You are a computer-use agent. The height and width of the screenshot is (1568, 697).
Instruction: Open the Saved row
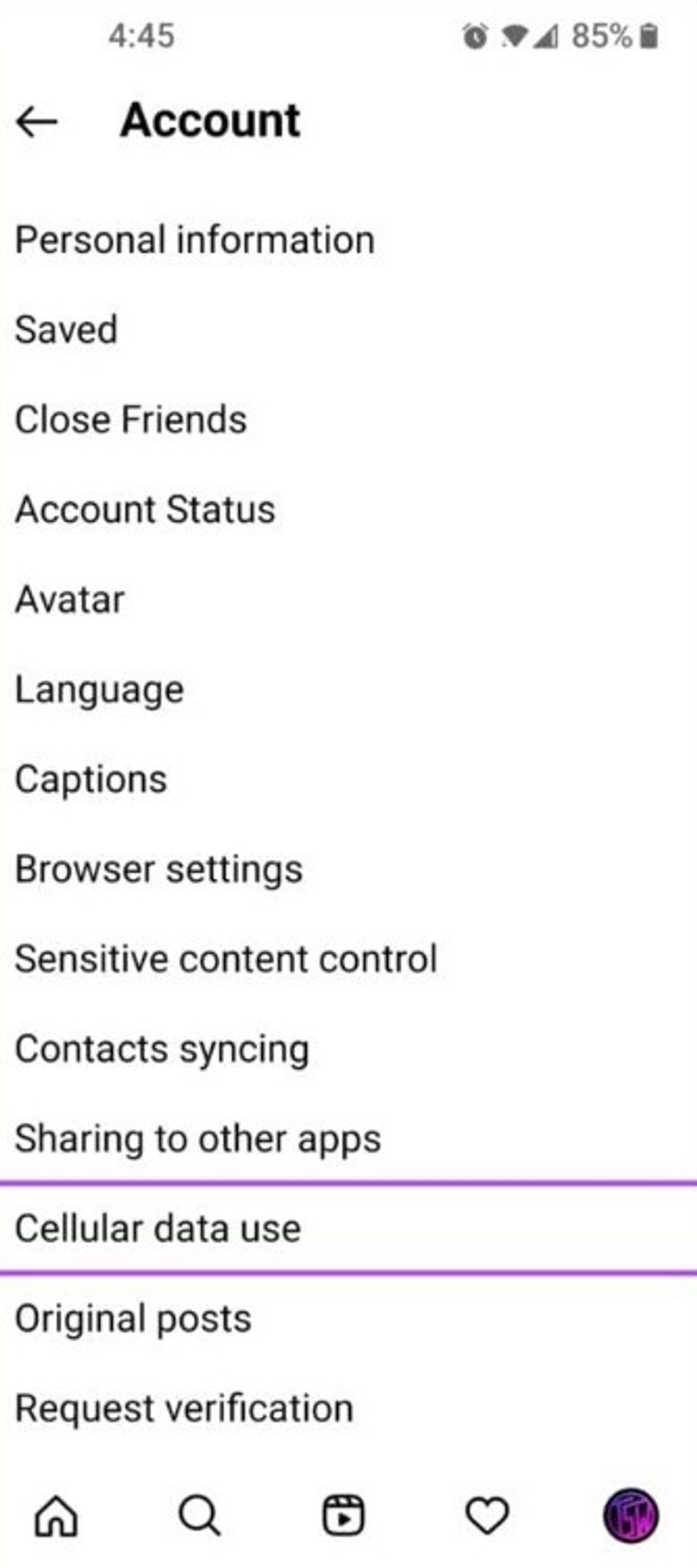tap(67, 329)
